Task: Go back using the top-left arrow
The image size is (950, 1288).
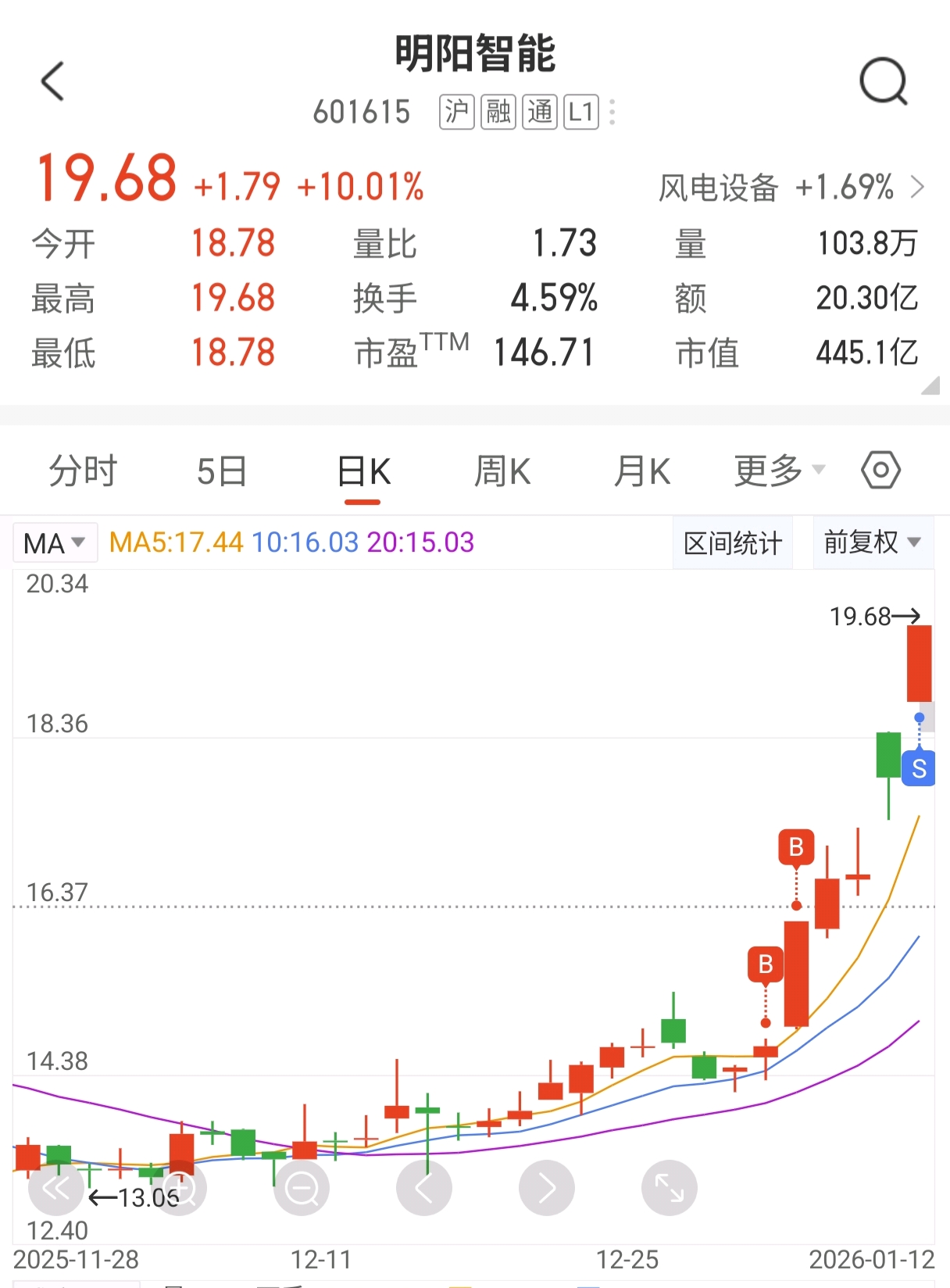Action: pyautogui.click(x=52, y=81)
